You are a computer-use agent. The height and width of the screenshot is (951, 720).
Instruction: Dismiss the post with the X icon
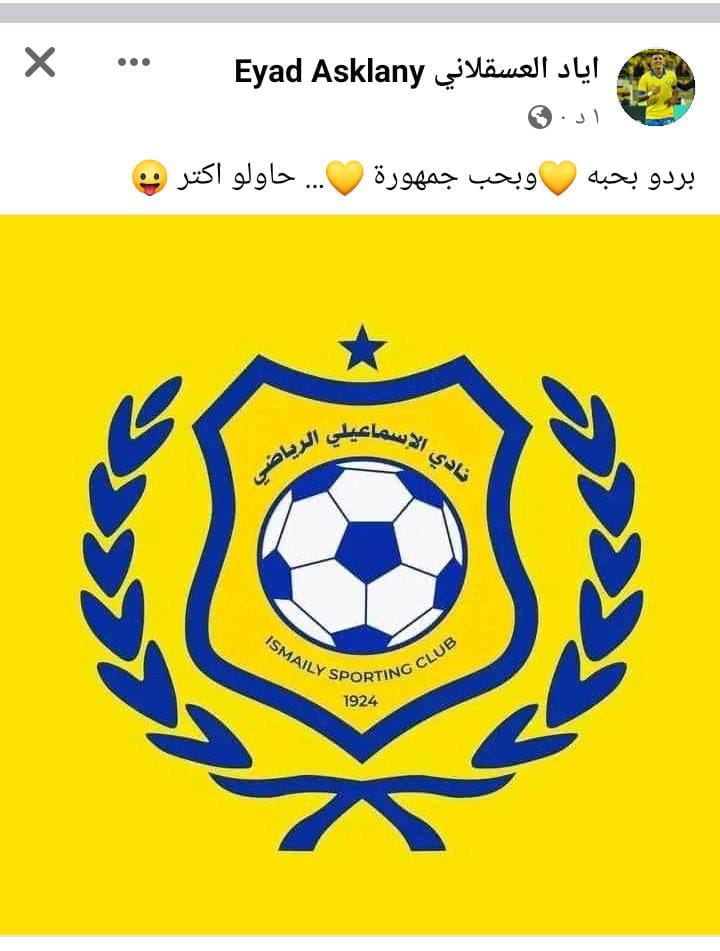coord(40,63)
